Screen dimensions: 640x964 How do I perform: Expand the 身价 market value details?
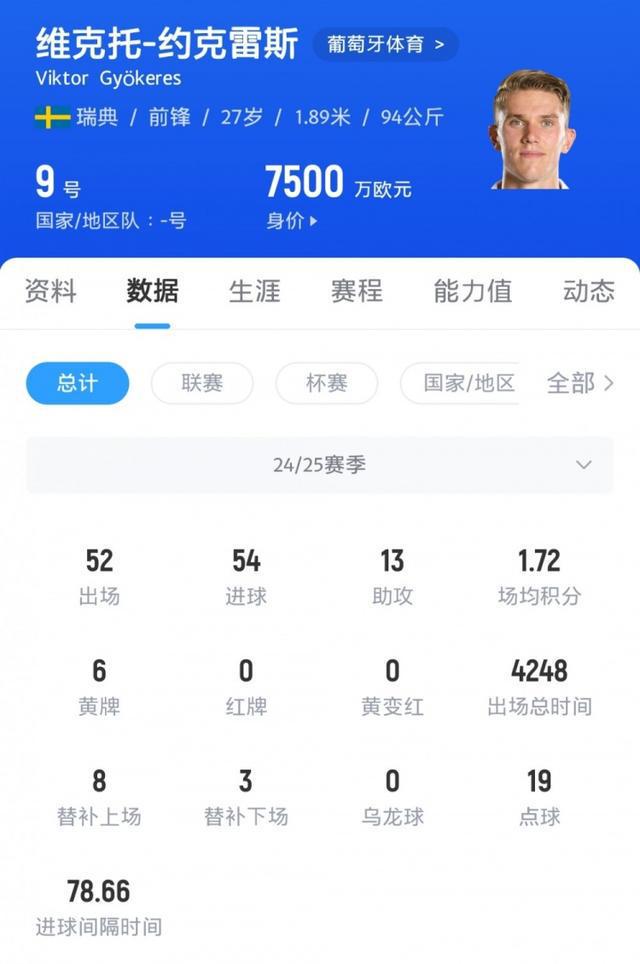click(291, 221)
